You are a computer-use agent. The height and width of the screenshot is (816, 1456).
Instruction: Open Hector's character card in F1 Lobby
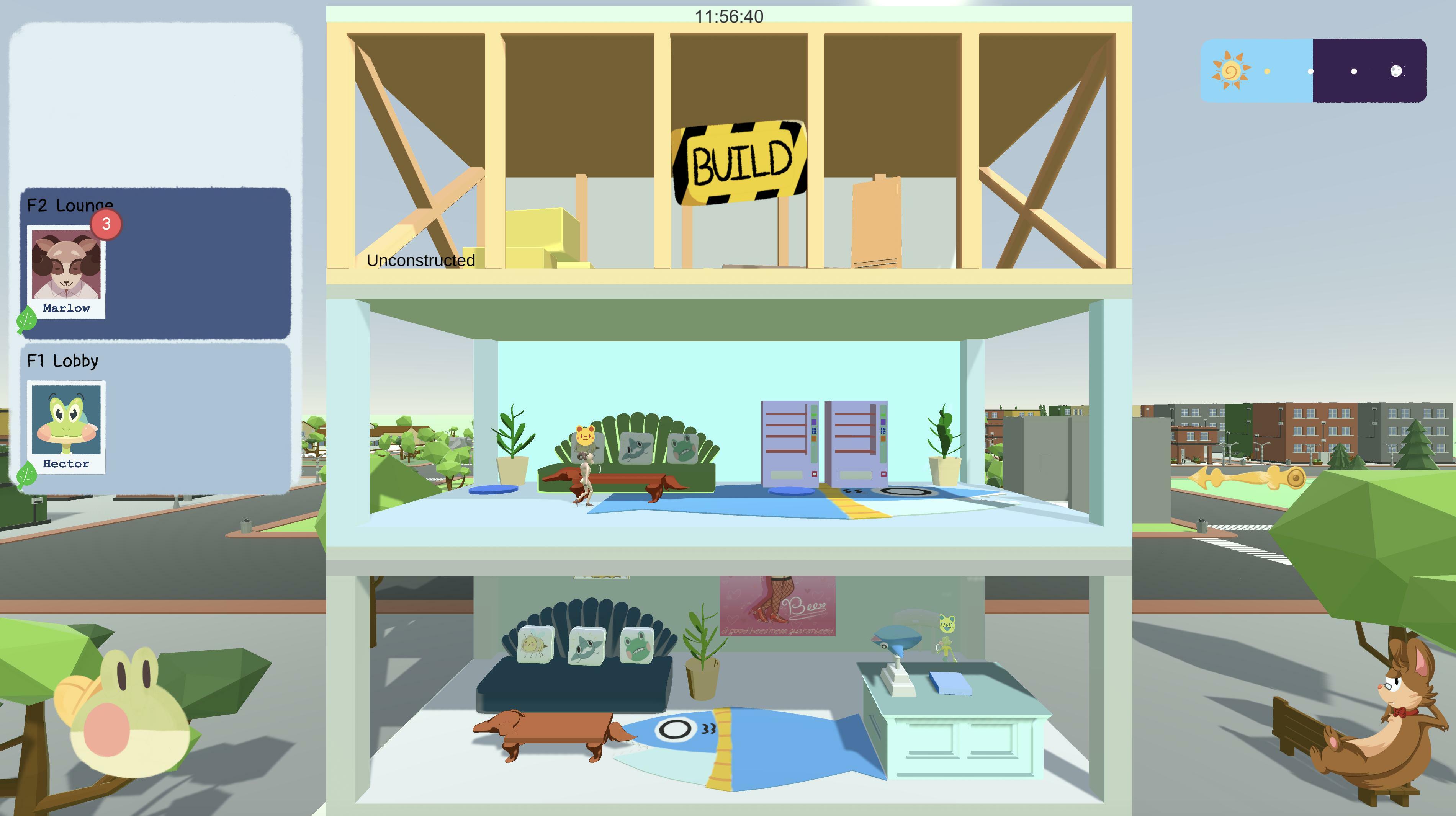(x=66, y=426)
